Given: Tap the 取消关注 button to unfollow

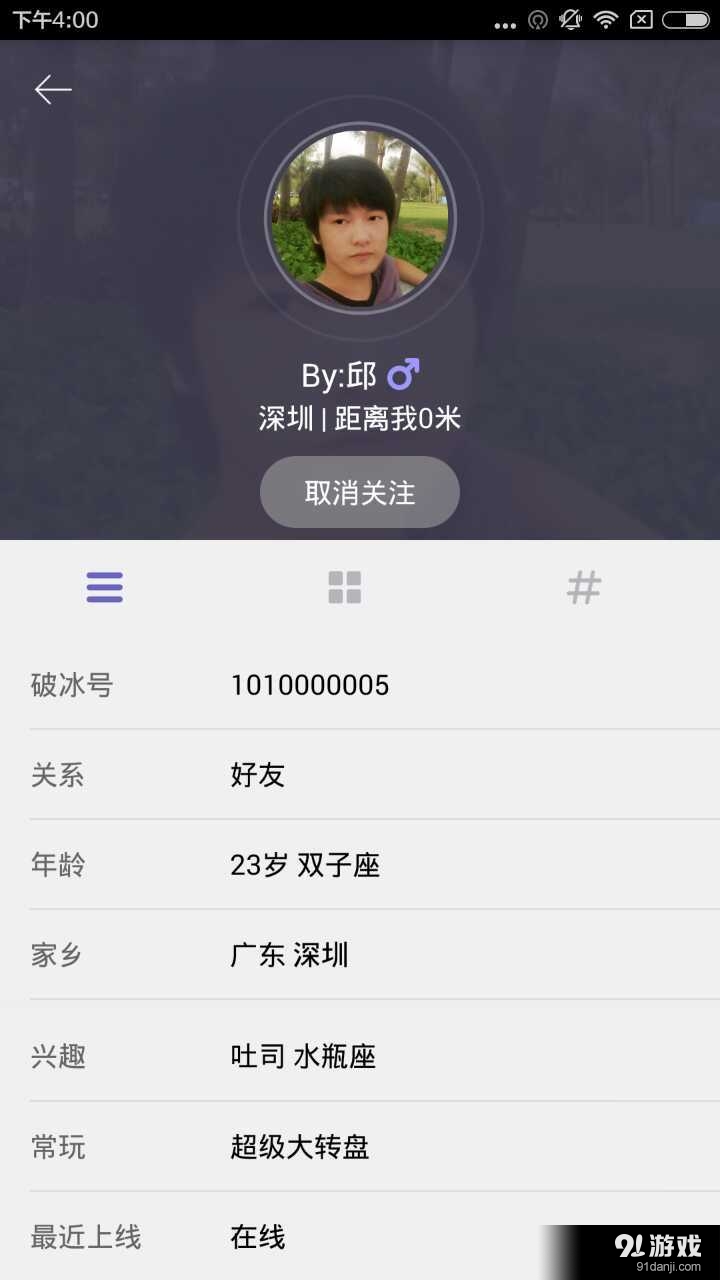Looking at the screenshot, I should 360,492.
